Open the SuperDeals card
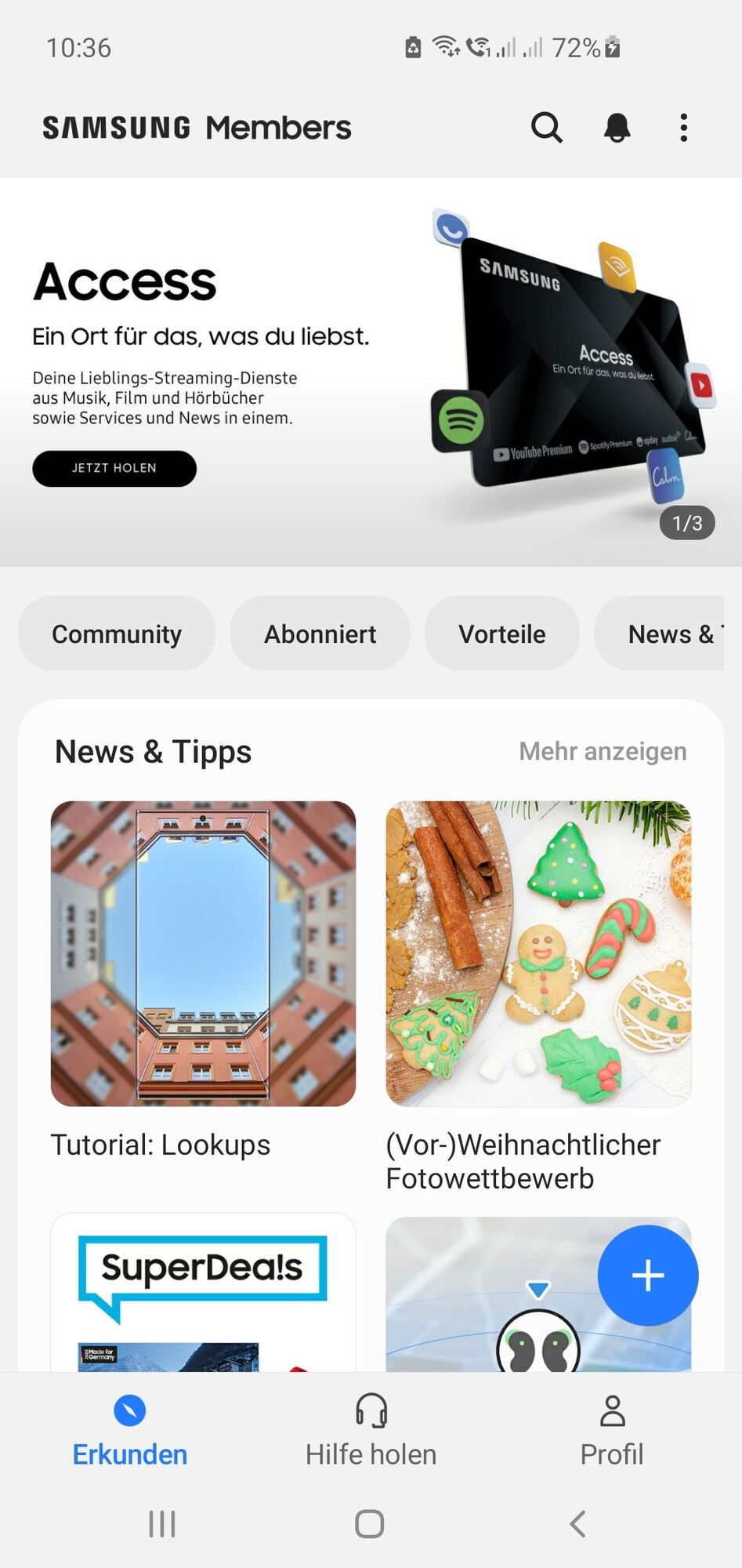The width and height of the screenshot is (742, 1568). (x=203, y=1294)
